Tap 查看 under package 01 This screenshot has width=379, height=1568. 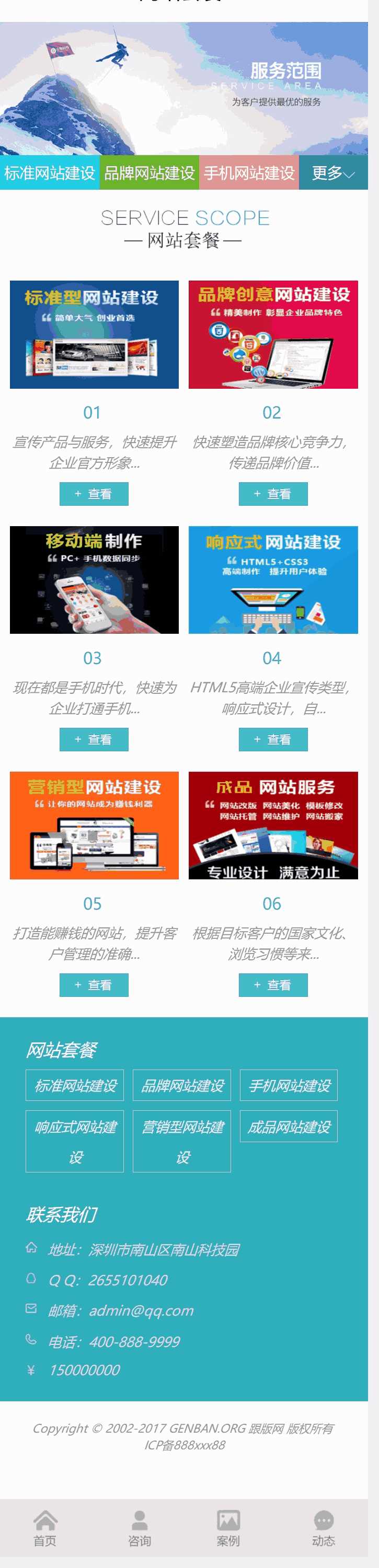94,494
